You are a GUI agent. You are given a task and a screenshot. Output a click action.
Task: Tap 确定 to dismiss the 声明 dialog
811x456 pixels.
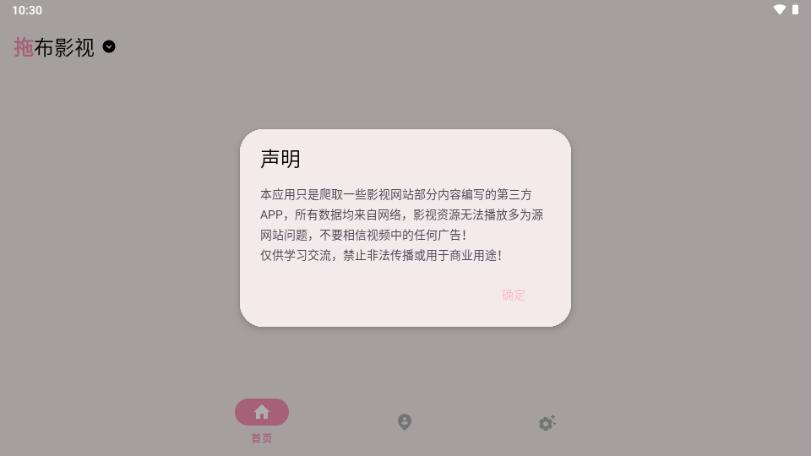point(513,295)
